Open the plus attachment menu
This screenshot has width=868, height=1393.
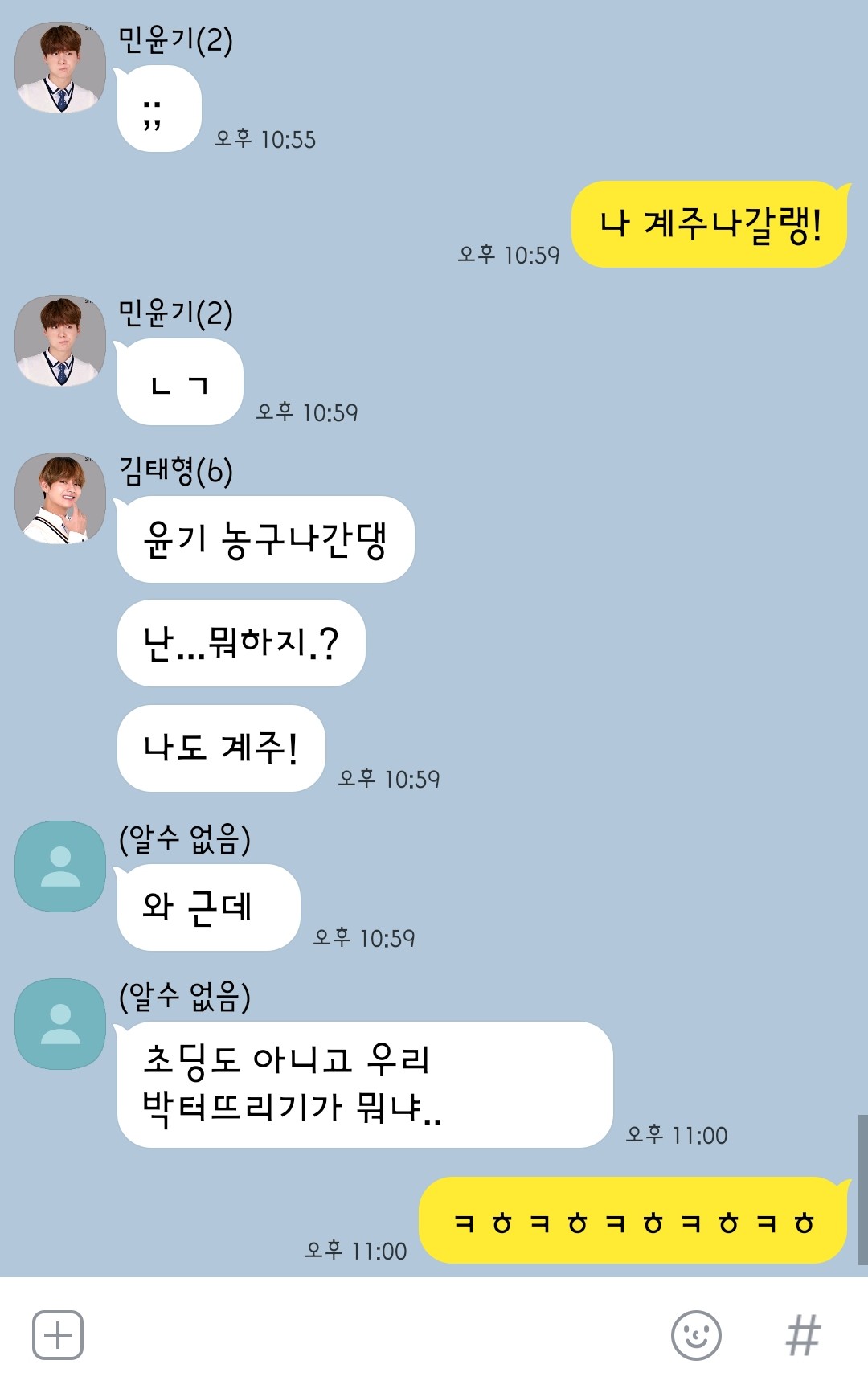coord(57,1335)
